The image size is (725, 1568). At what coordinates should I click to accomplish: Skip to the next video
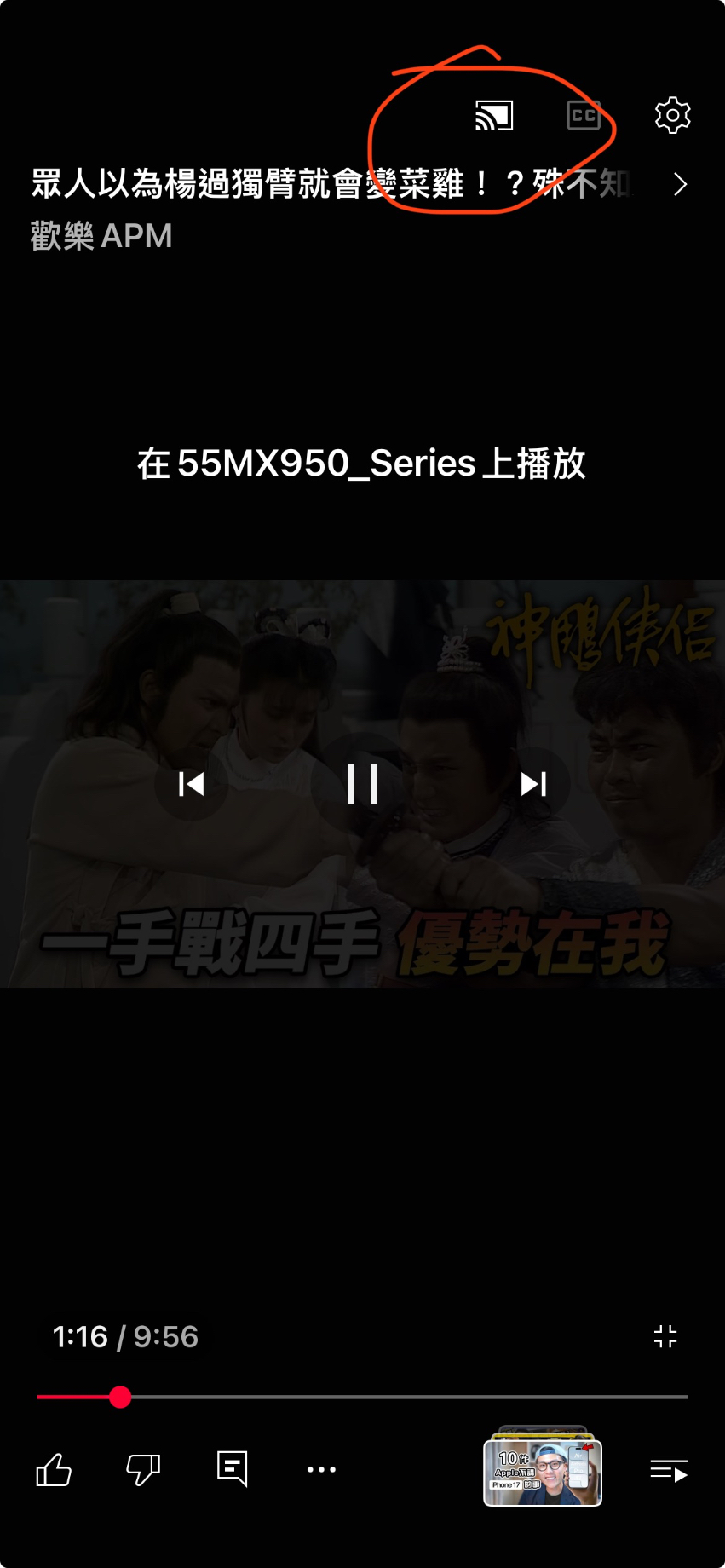533,784
